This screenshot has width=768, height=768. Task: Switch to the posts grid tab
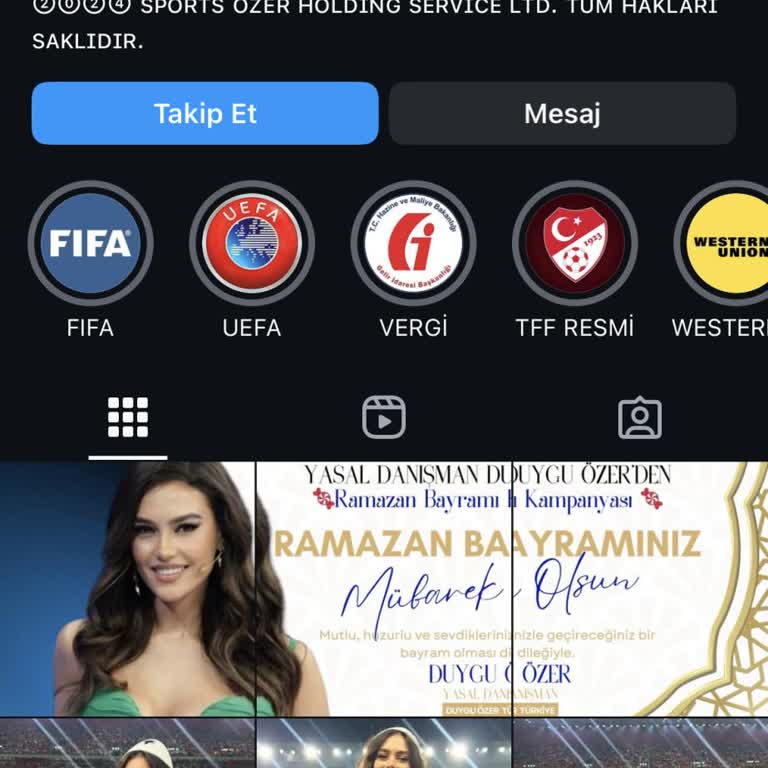pyautogui.click(x=128, y=418)
